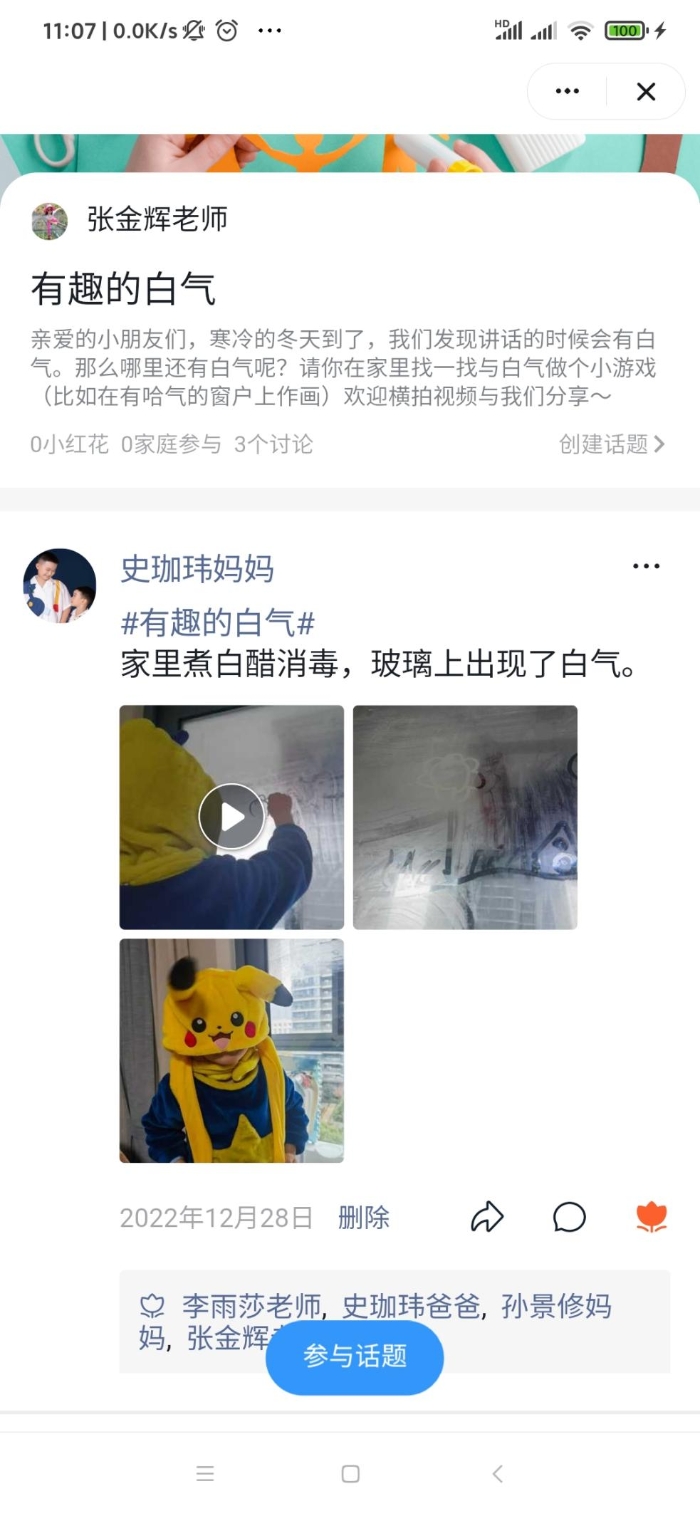Give a little red flower to the post
This screenshot has height=1516, width=700.
(x=651, y=1217)
